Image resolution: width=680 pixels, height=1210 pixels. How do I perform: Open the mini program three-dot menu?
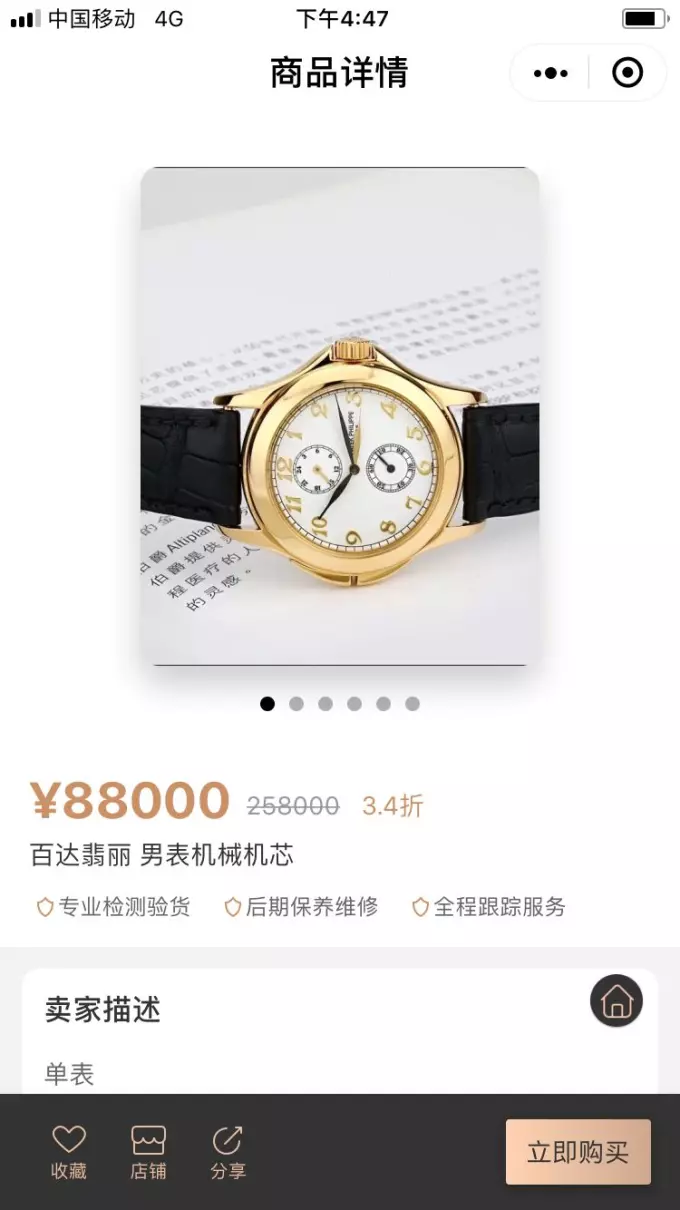click(x=551, y=73)
